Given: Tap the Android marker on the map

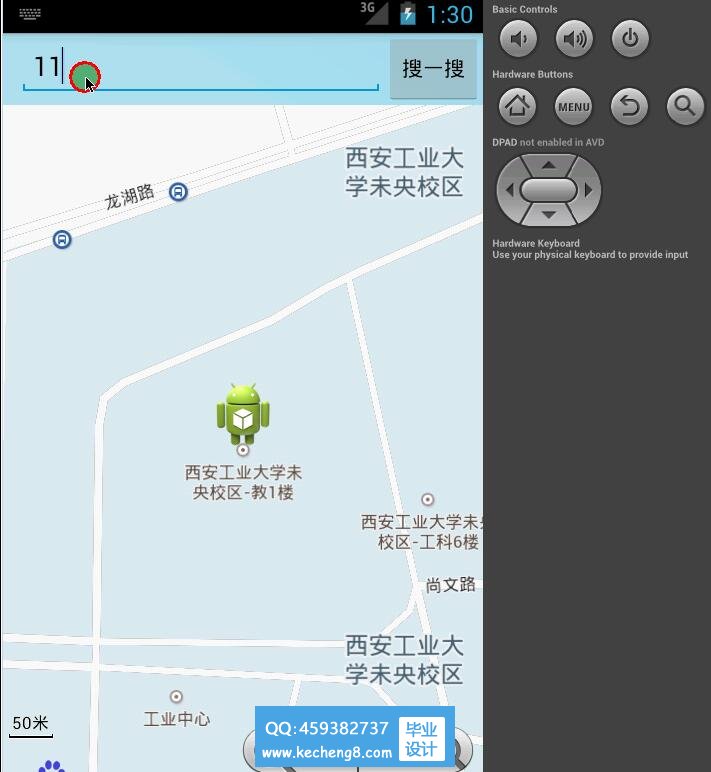Looking at the screenshot, I should click(243, 413).
